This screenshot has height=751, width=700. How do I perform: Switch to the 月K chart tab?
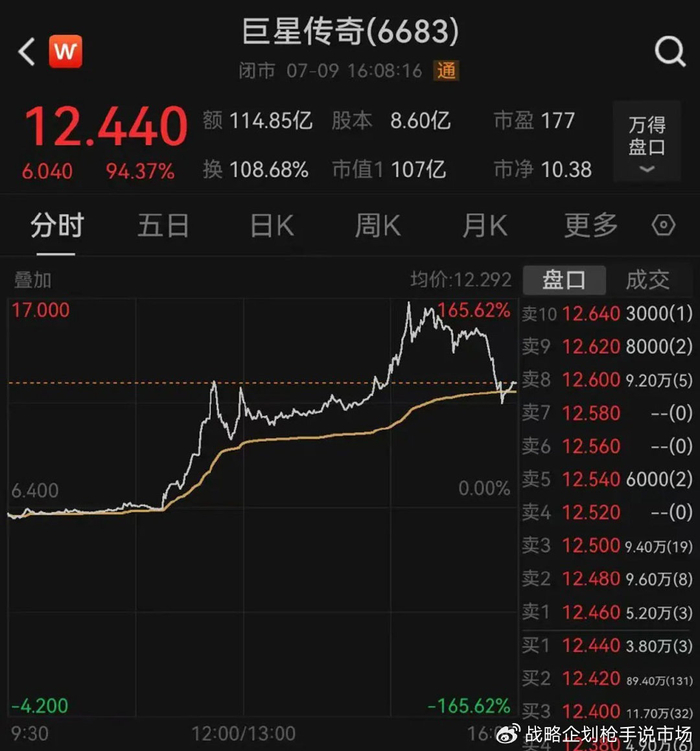pos(484,226)
